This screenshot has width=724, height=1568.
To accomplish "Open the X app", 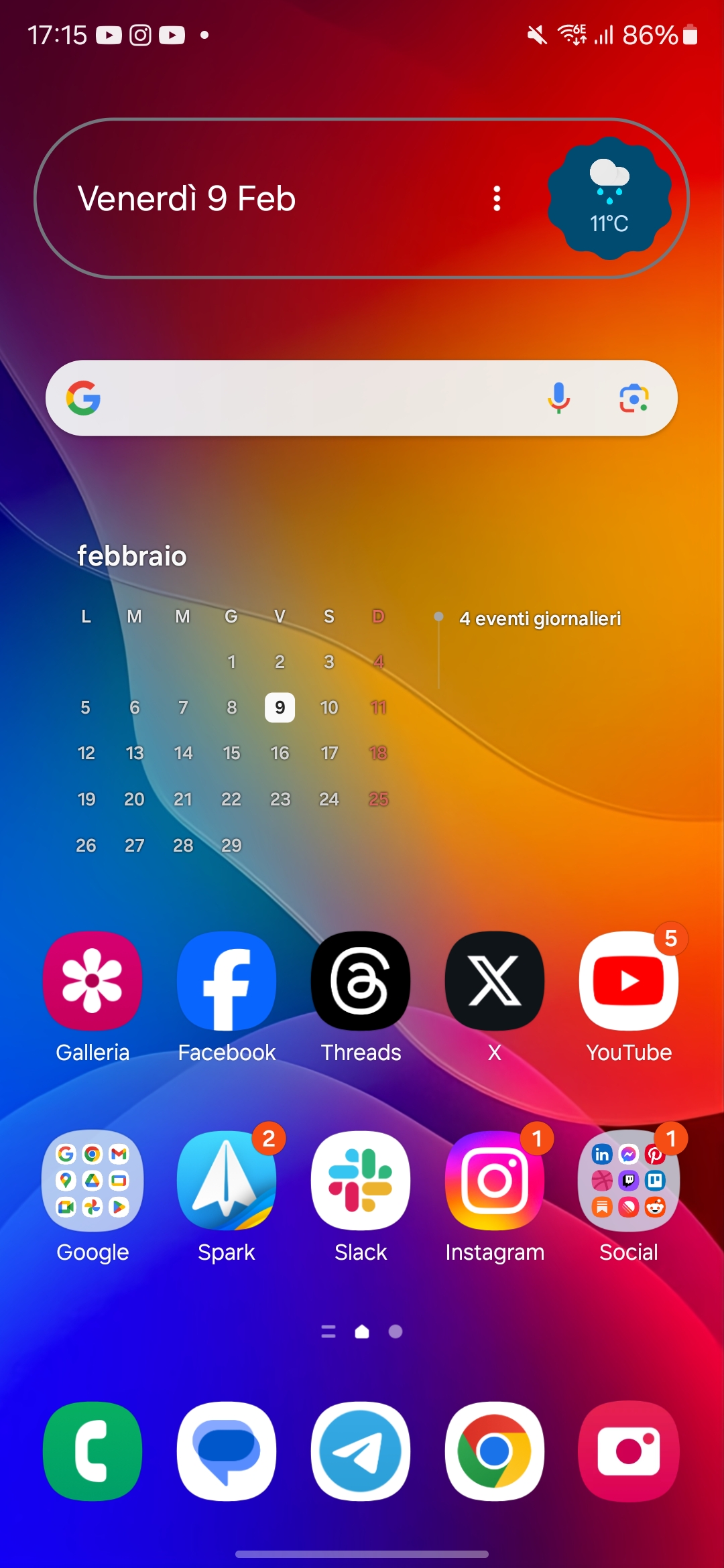I will [495, 981].
